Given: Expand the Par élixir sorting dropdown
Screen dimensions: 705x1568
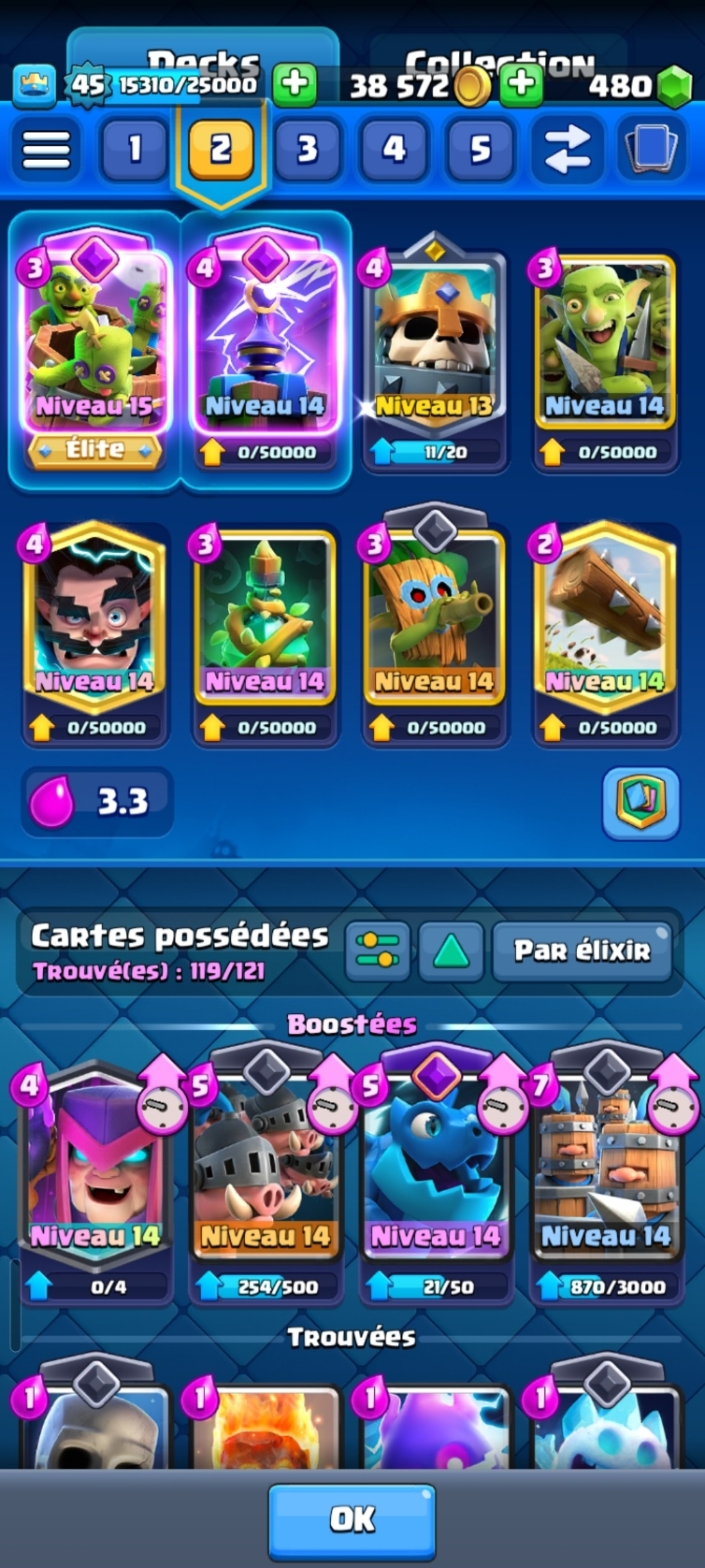Looking at the screenshot, I should (x=582, y=950).
